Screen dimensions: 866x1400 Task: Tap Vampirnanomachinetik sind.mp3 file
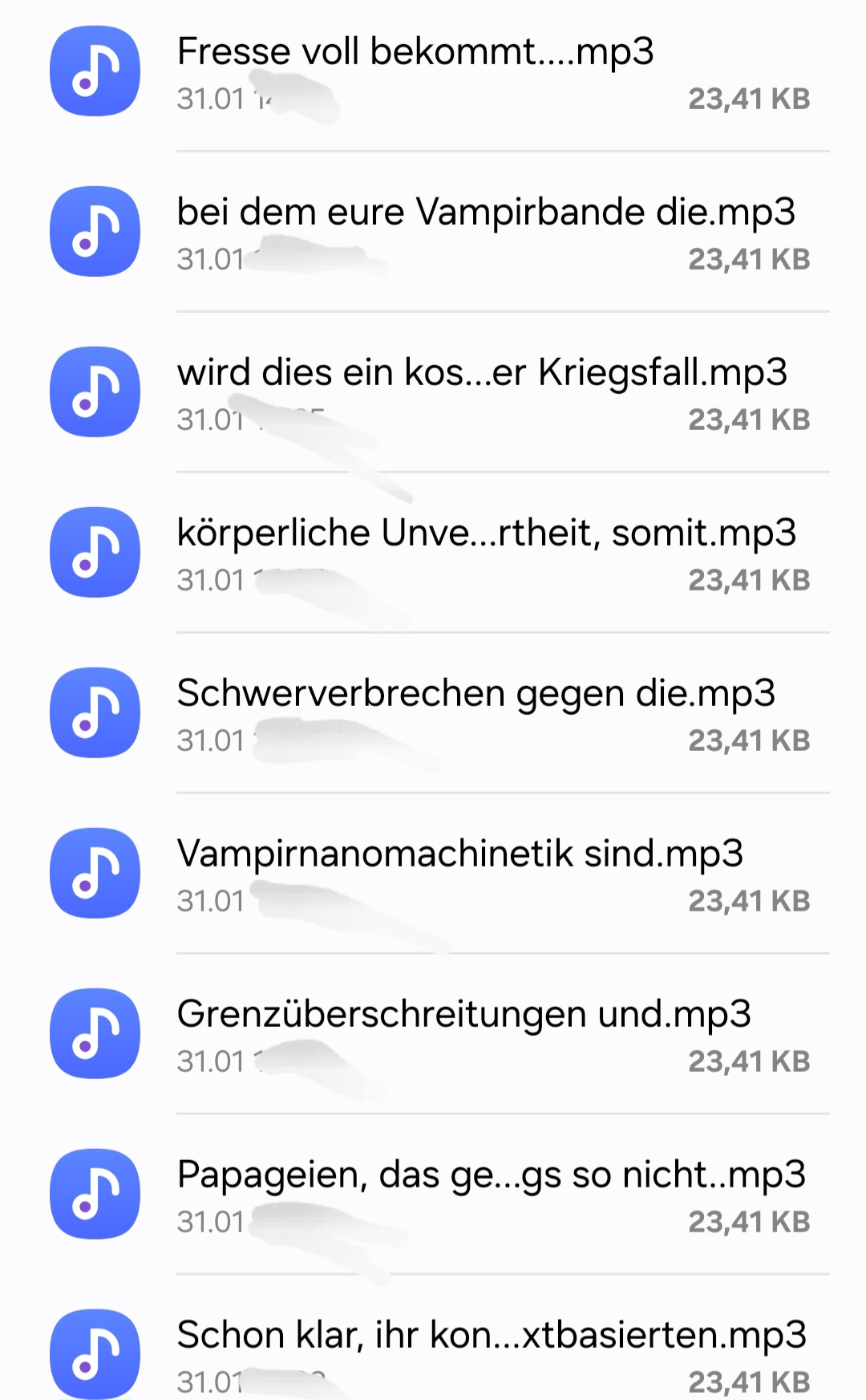[x=459, y=855]
